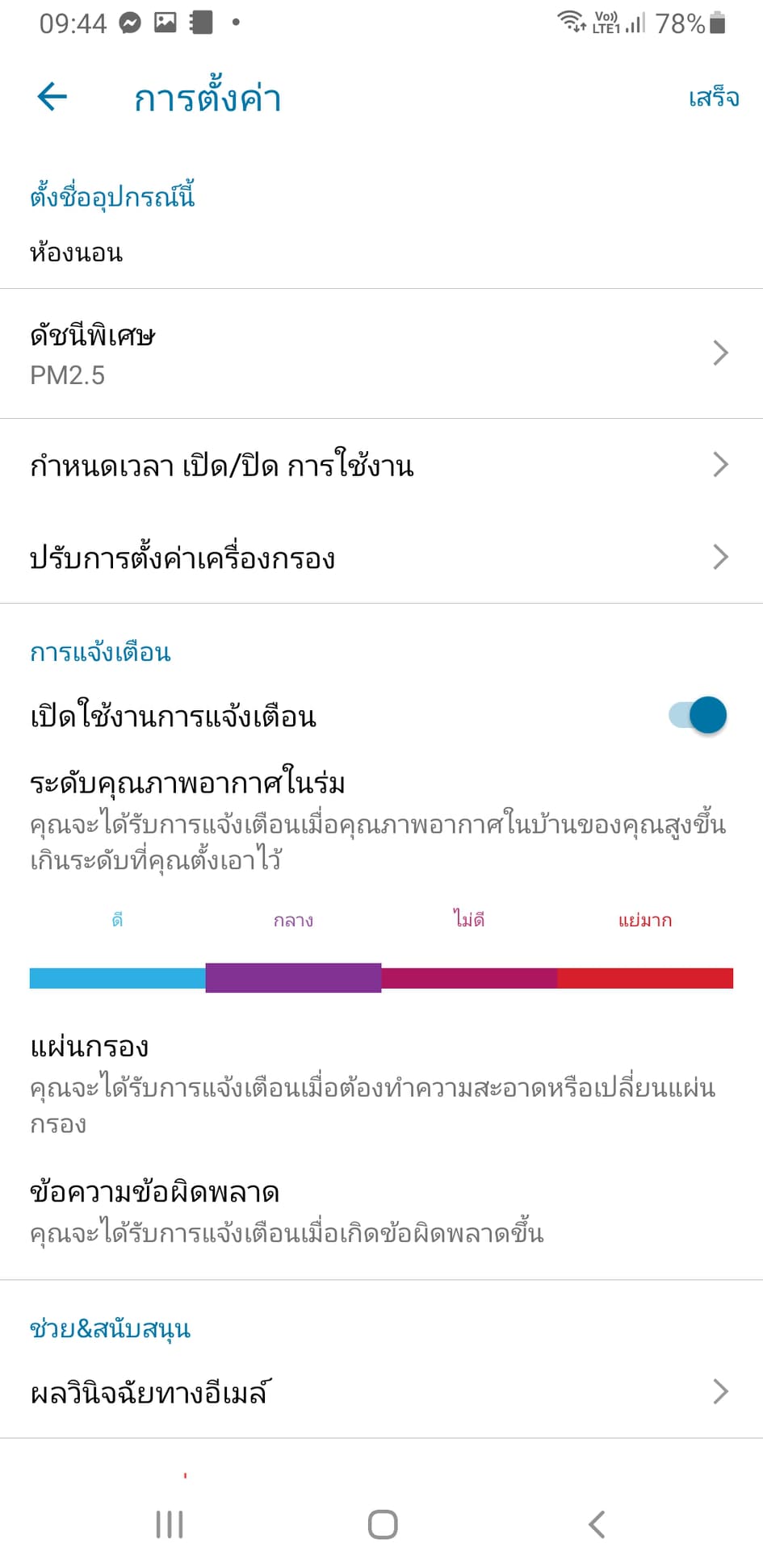763x1568 pixels.
Task: Open ผลวินิจฉัยทางอีเมล์
Action: coord(381,1392)
